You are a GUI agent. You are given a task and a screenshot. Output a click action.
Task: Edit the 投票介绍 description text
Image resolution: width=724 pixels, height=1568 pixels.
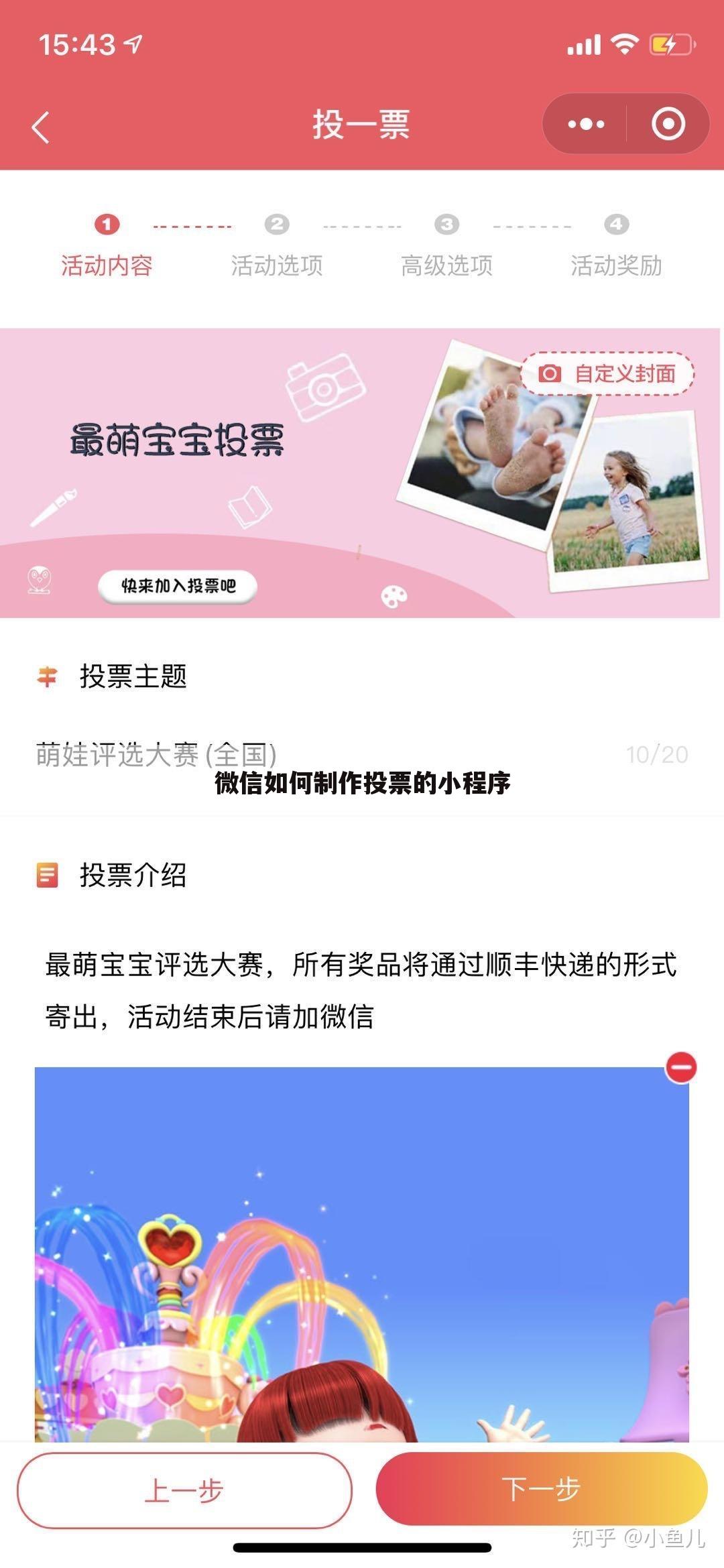361,989
